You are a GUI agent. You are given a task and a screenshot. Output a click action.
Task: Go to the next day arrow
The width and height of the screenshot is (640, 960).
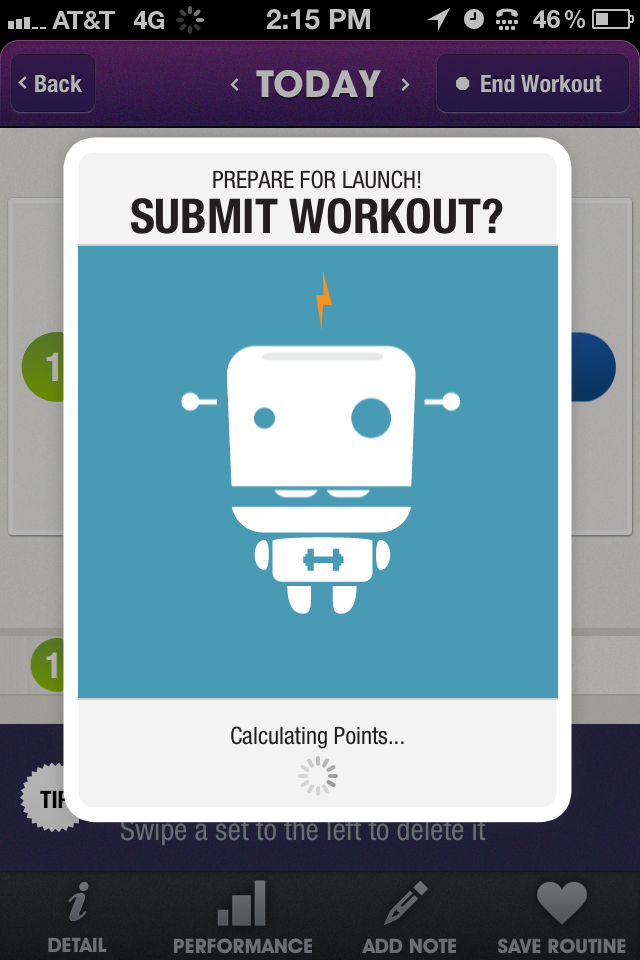[405, 85]
